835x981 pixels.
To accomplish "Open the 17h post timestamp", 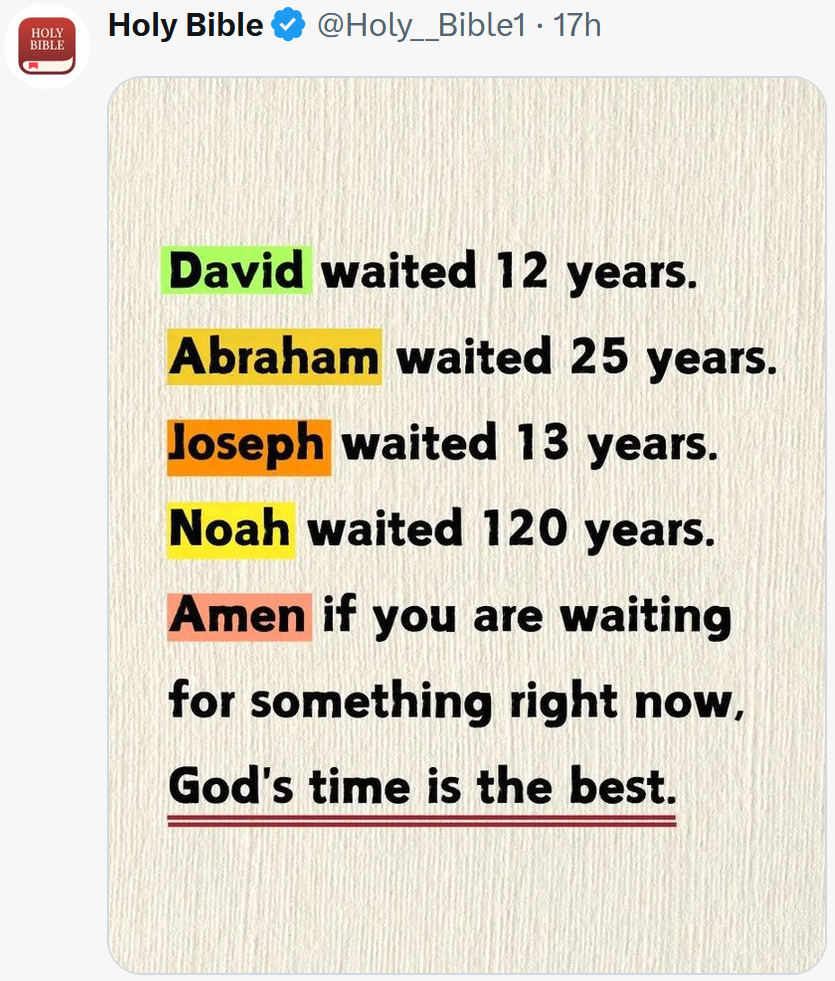I will (x=577, y=25).
